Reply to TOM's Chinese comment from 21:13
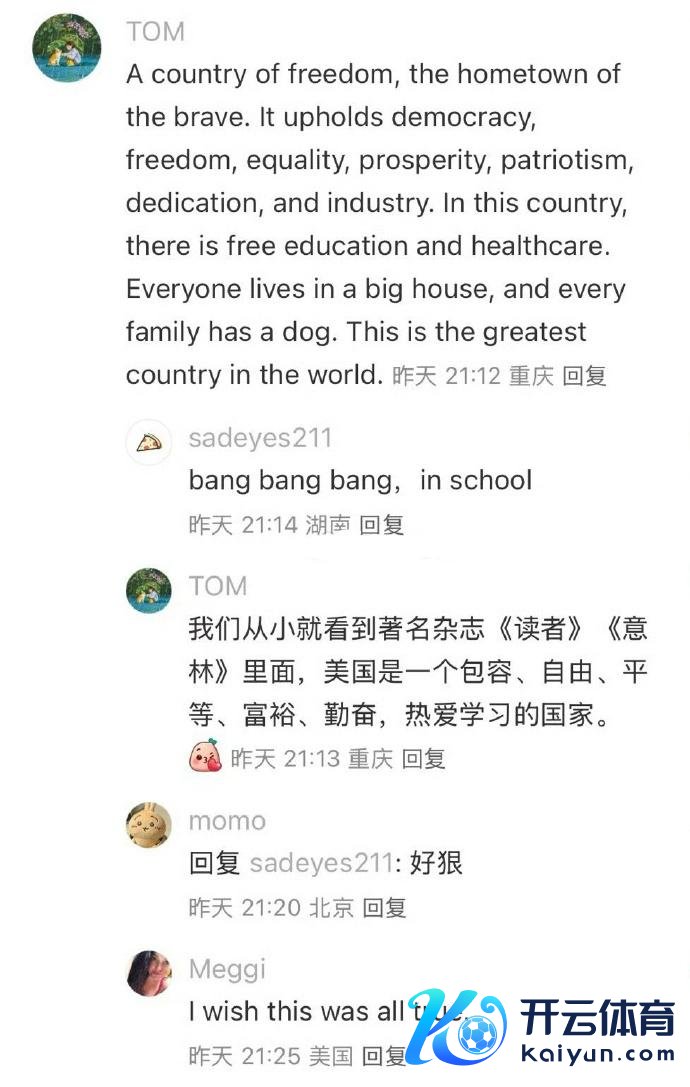This screenshot has height=1087, width=690. [423, 759]
